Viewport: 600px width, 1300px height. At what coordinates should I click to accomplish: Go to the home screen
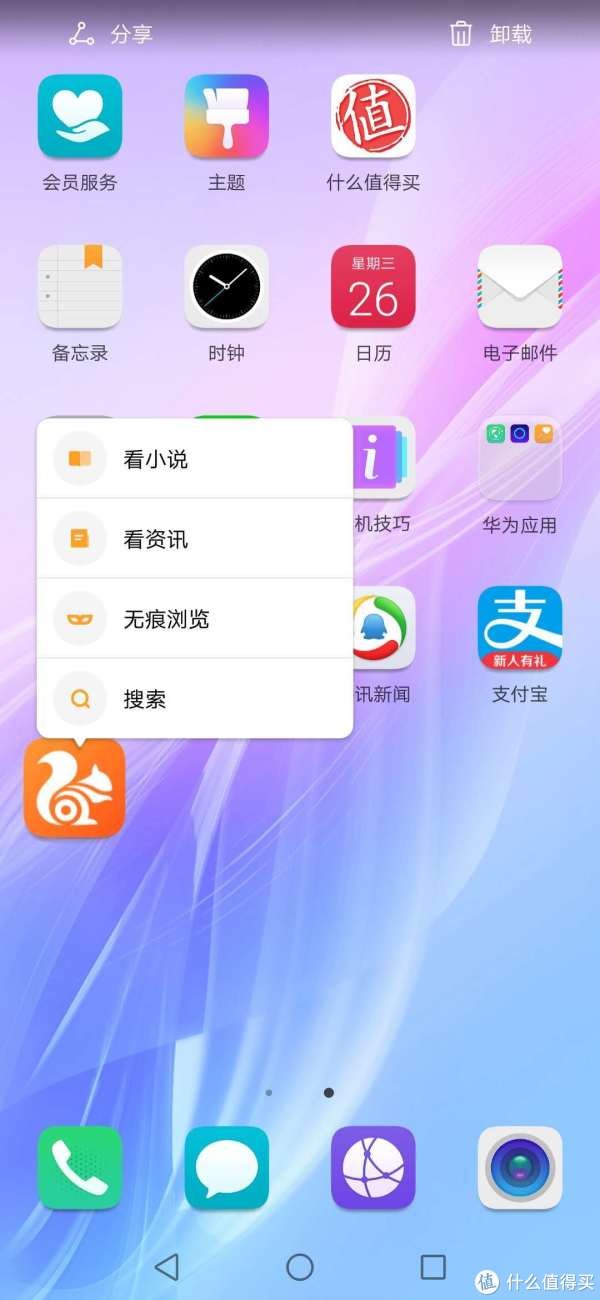[300, 1267]
